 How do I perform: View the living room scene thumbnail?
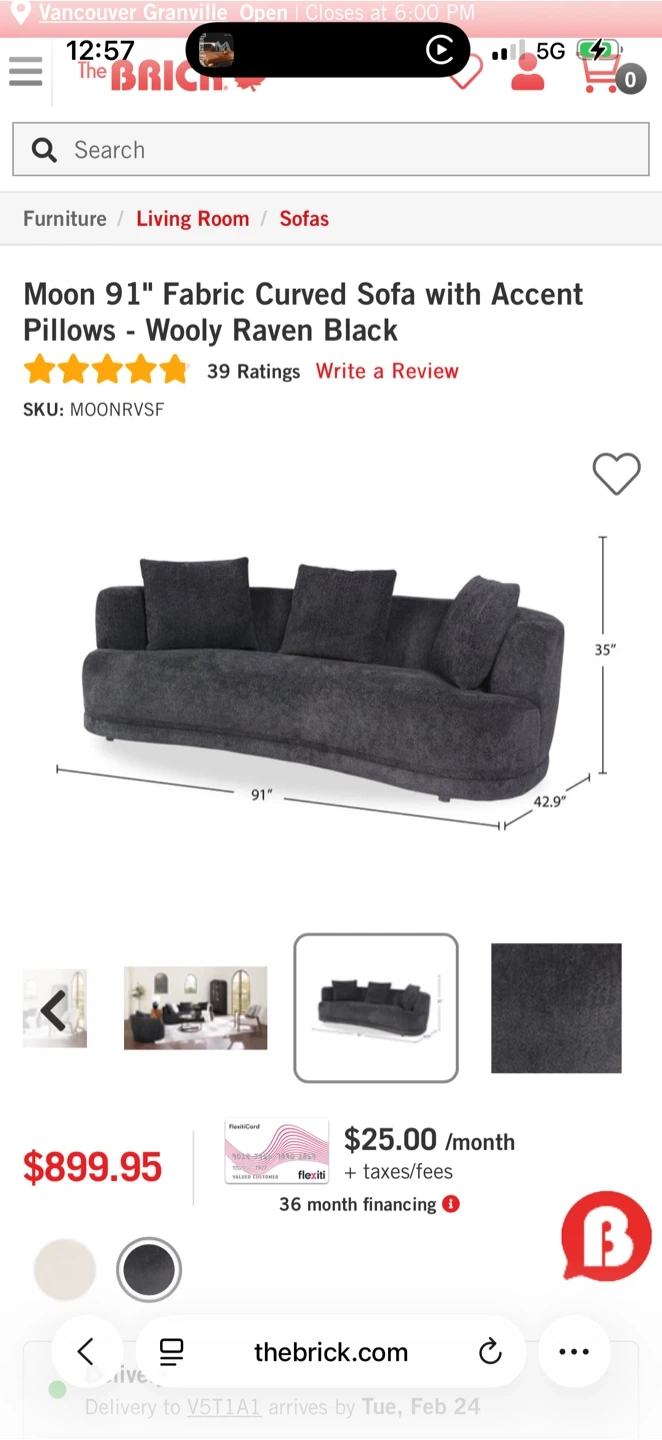(195, 1008)
